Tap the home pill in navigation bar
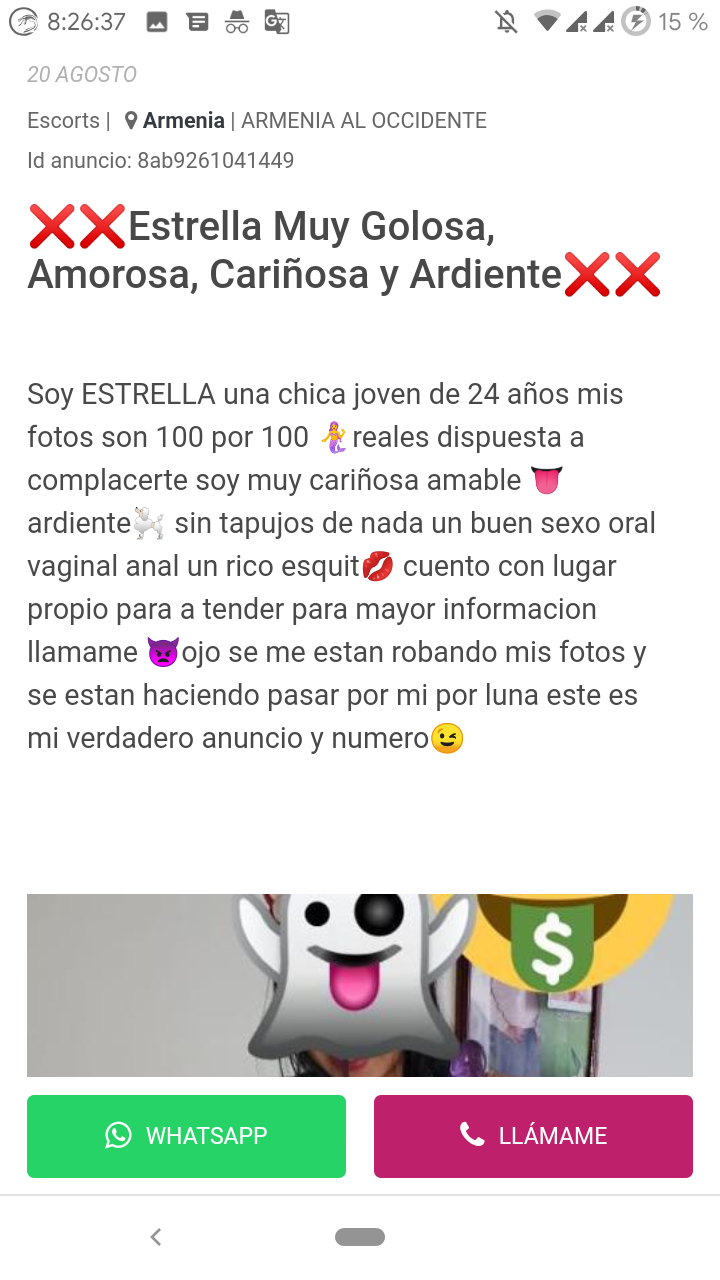 coord(360,1237)
